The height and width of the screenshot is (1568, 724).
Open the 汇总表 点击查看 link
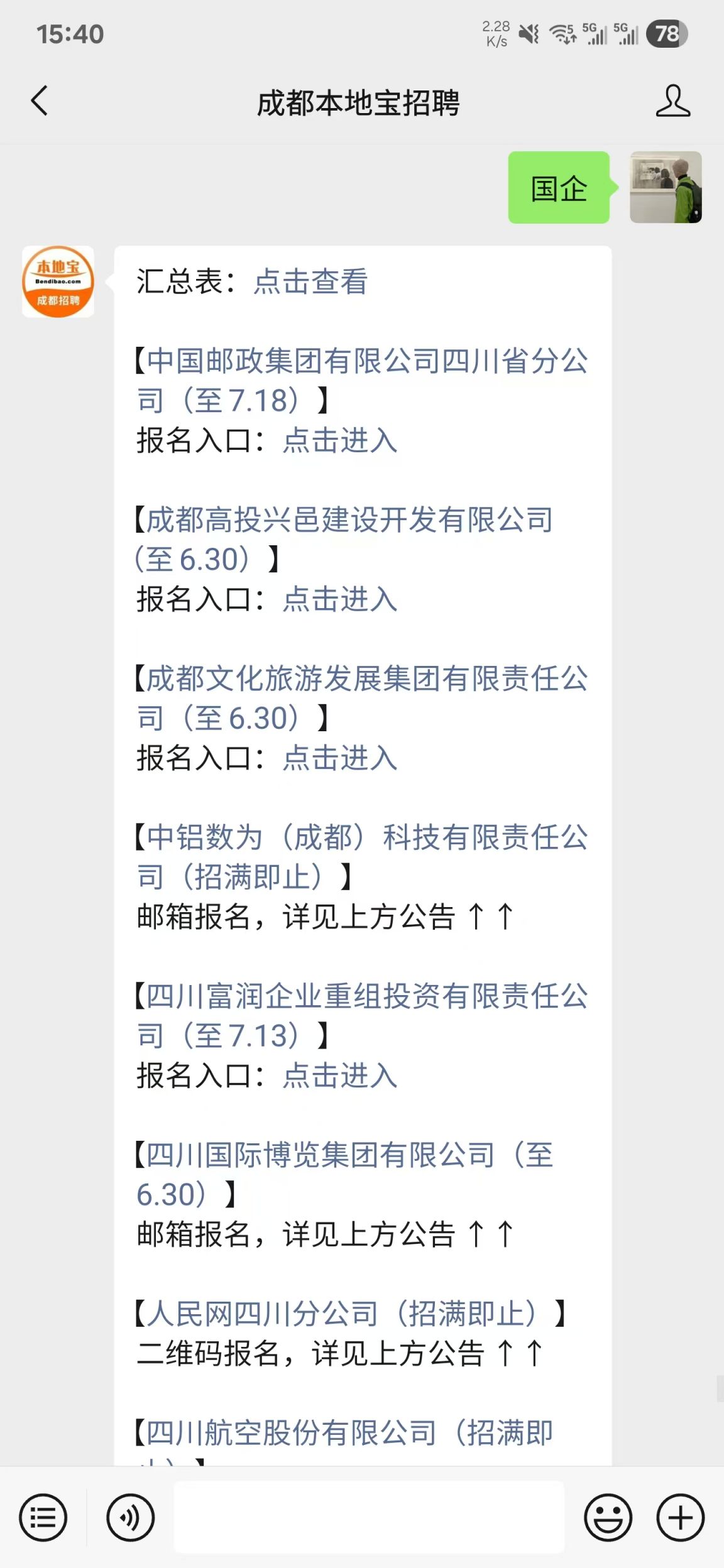click(310, 281)
